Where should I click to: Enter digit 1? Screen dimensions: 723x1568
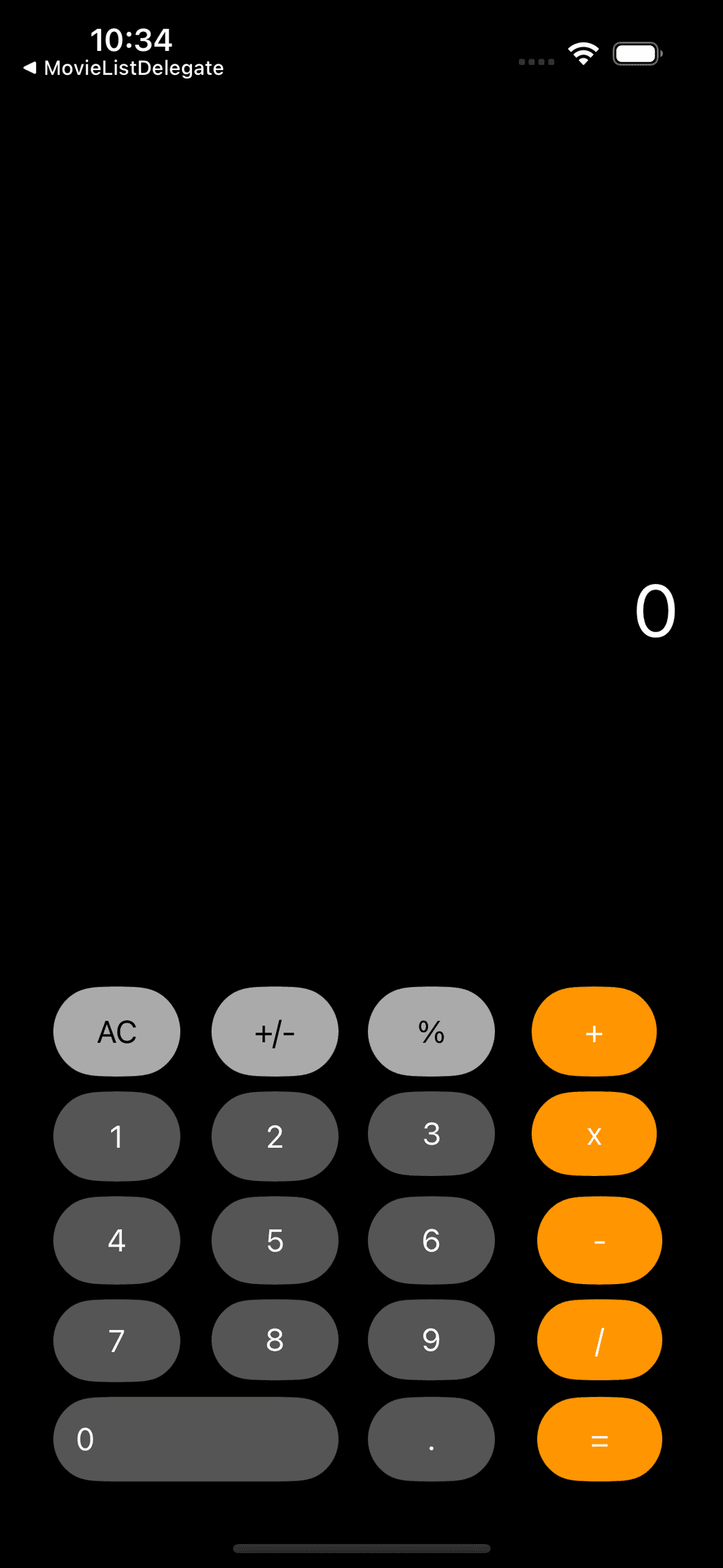point(116,1136)
